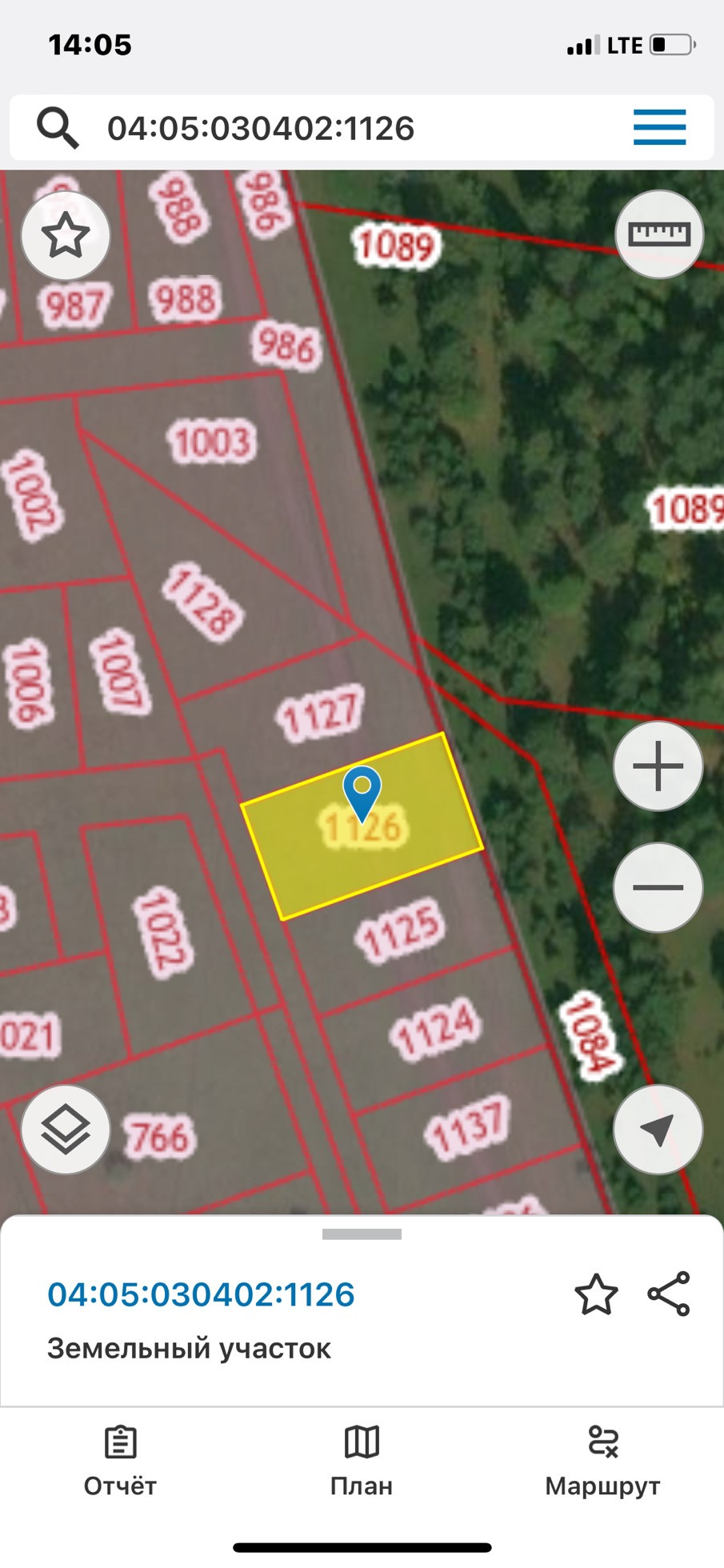
Task: Open parcel number 04:05:030402:1126 link
Action: tap(201, 1294)
